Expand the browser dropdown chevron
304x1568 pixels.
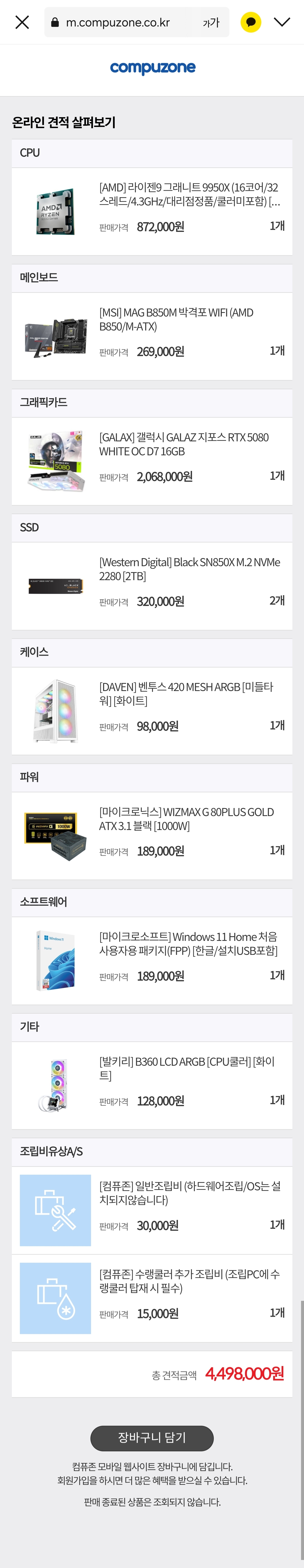tap(282, 22)
